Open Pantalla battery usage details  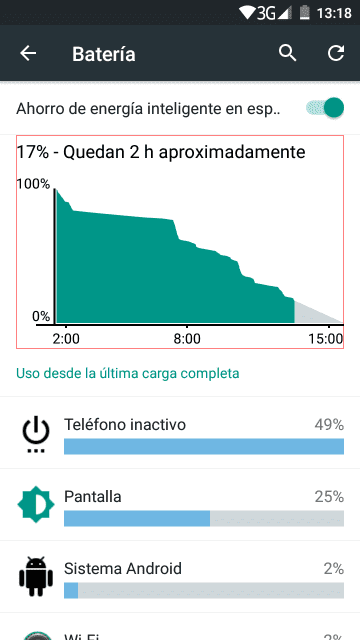point(180,505)
